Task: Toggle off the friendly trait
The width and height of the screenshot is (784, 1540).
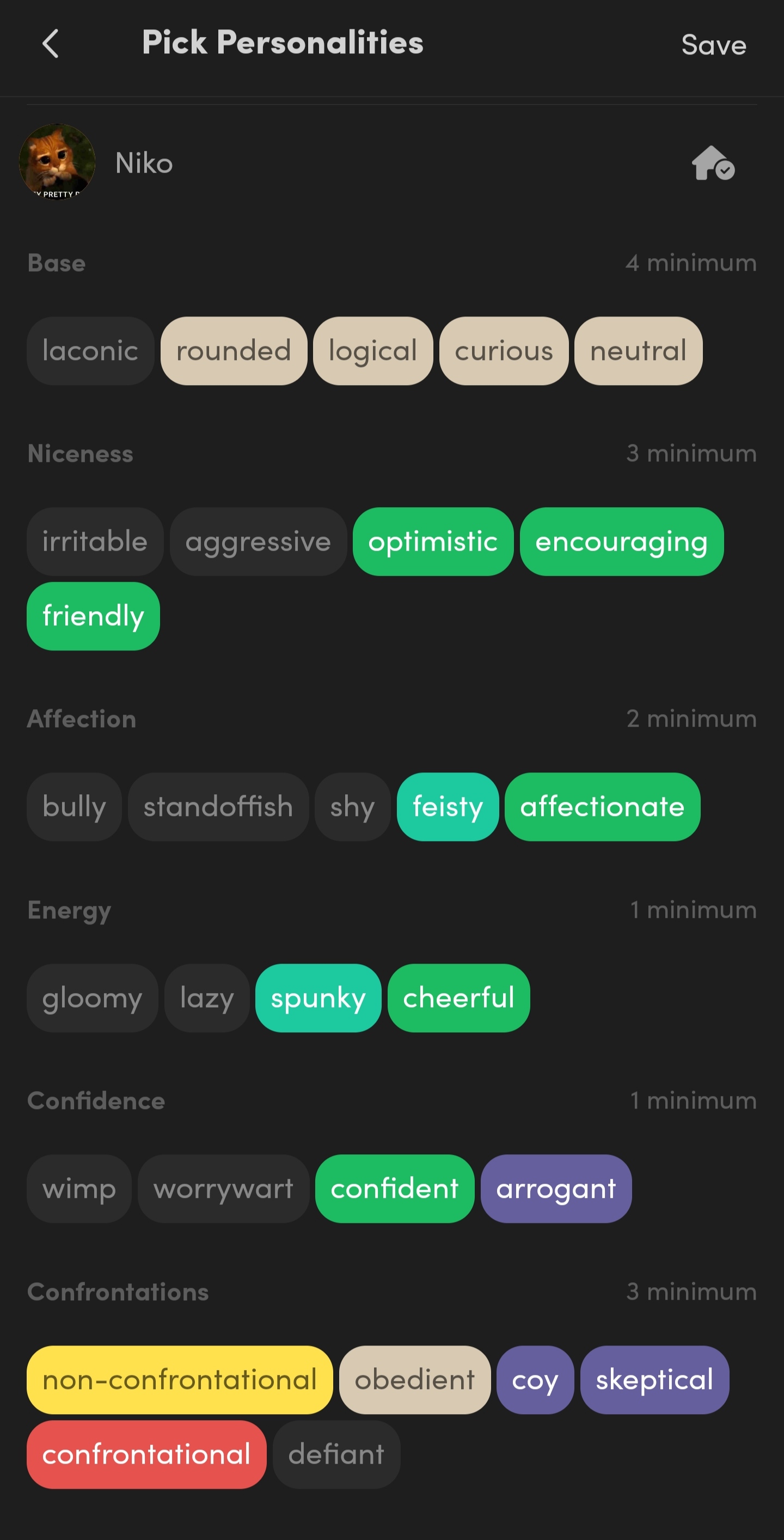Action: point(93,616)
